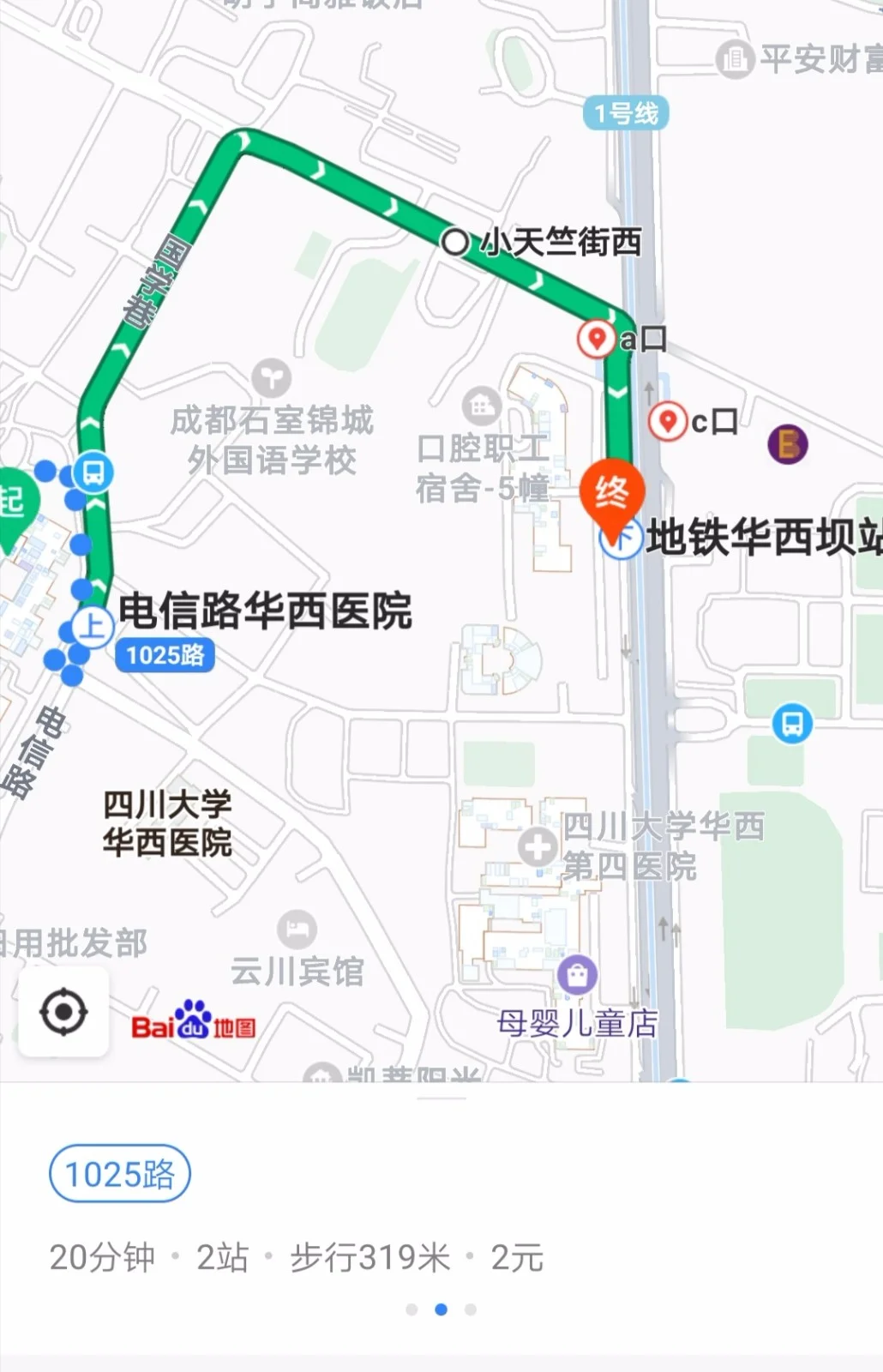Screen dimensions: 883x1372
Task: Click the 电信路华西医院 stop label
Action: [266, 611]
